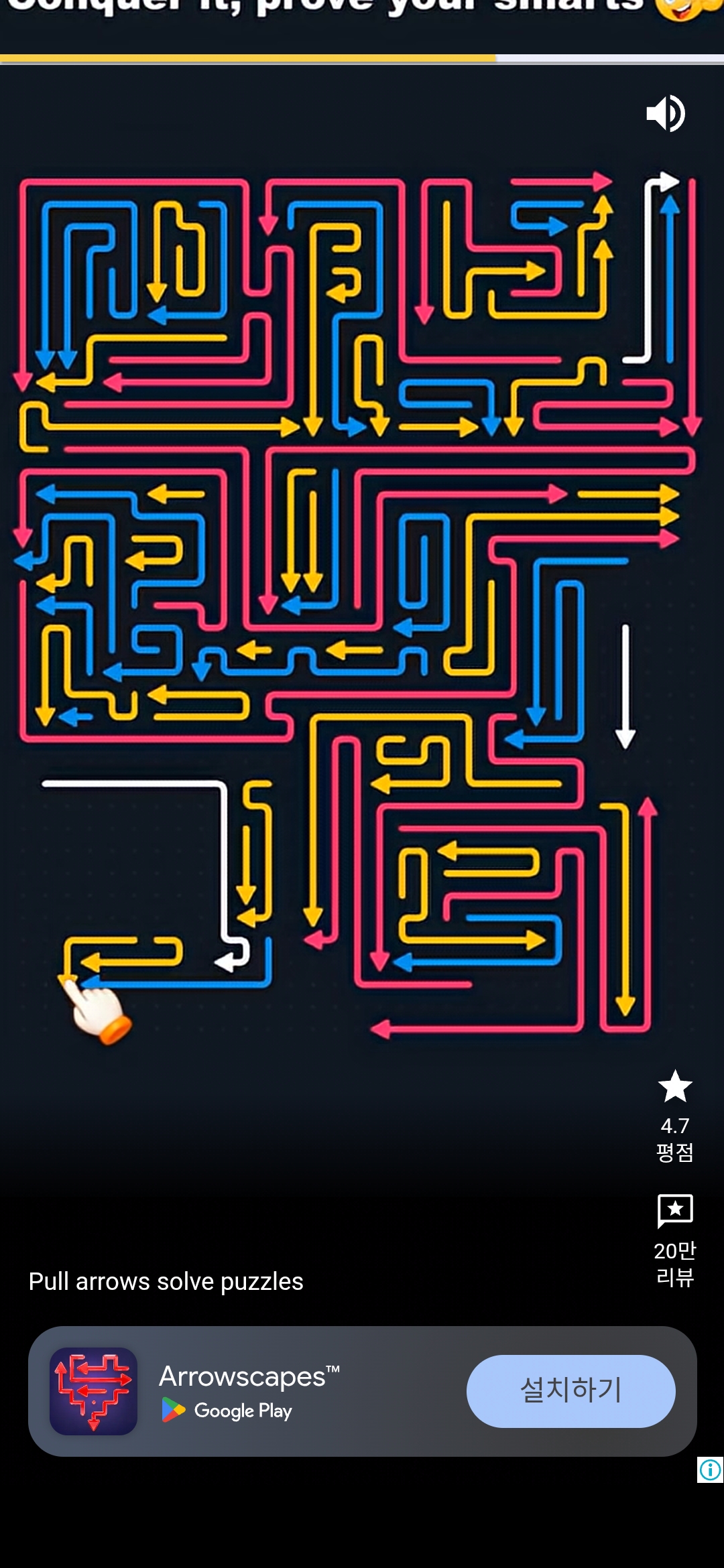The height and width of the screenshot is (1568, 724).
Task: Tap the 설치하기 install button
Action: [570, 1390]
